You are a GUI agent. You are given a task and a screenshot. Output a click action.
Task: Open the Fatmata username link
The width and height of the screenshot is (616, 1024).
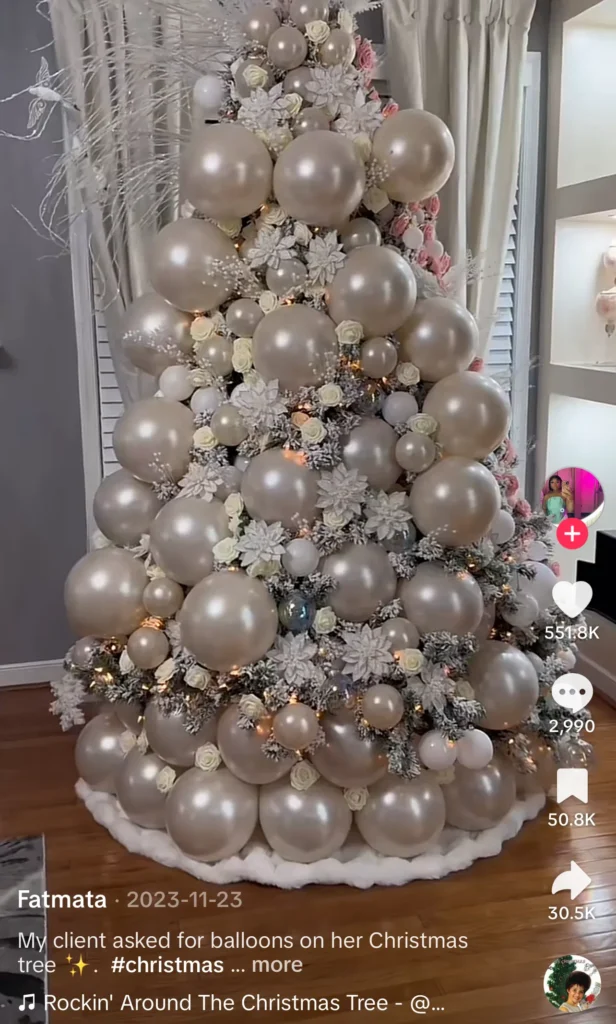pos(62,899)
